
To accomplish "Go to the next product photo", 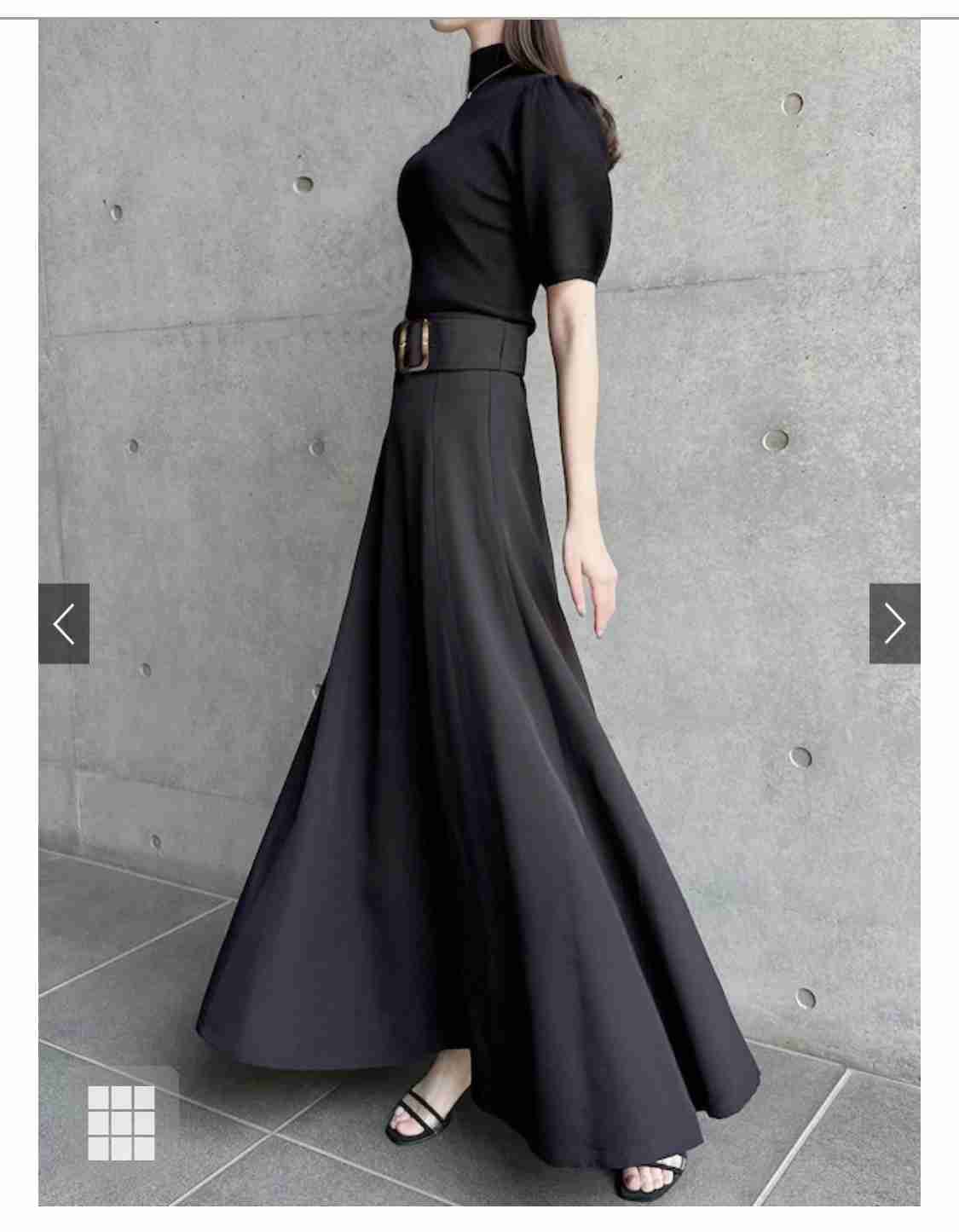I will pyautogui.click(x=894, y=624).
